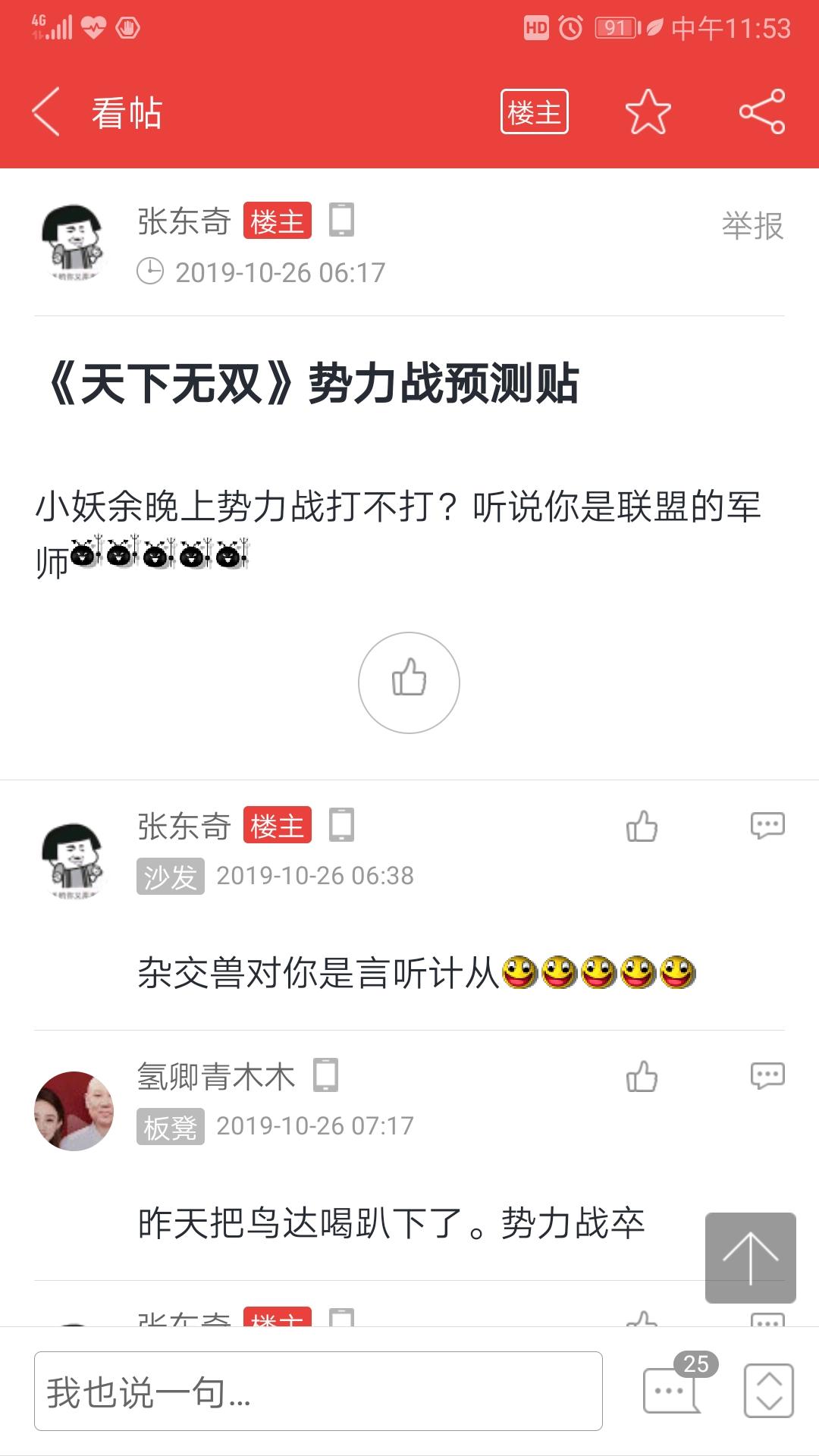This screenshot has width=819, height=1456.
Task: Open 氢卿青木木's profile avatar
Action: coord(74,1111)
